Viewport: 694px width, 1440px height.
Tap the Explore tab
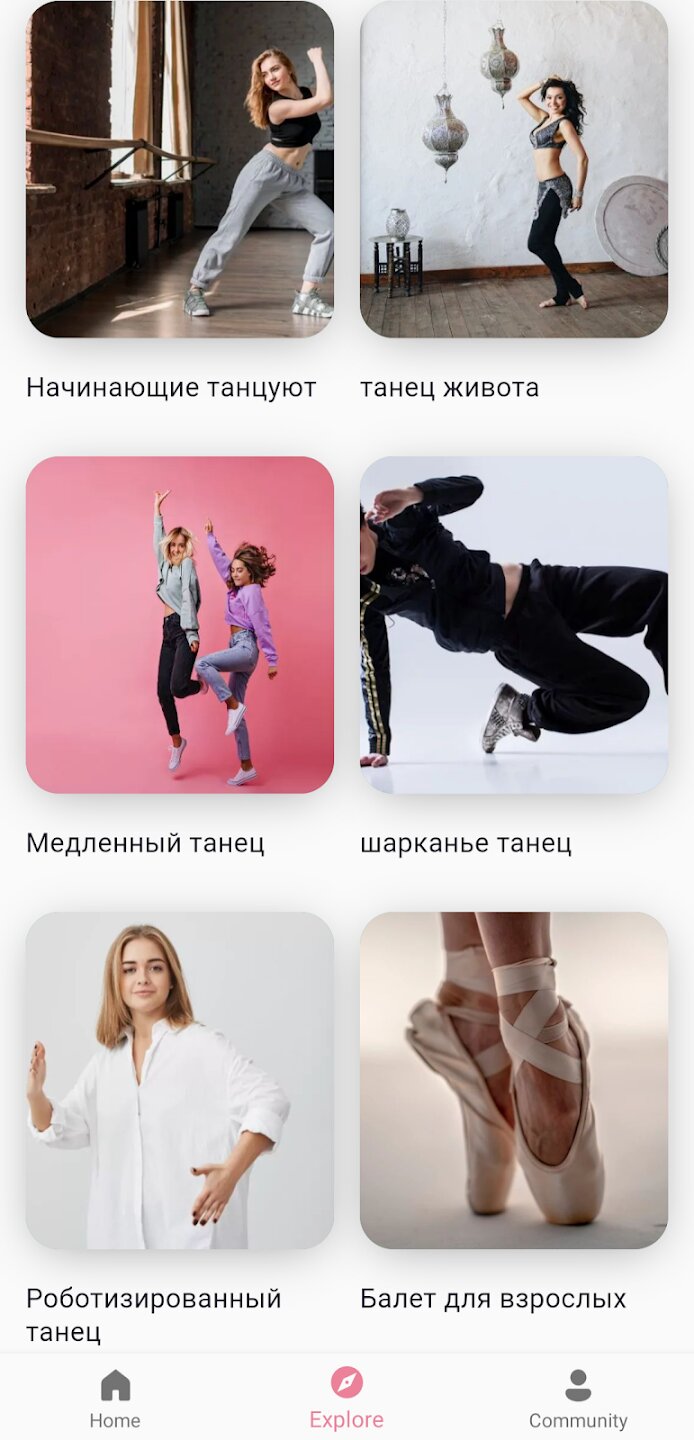(x=346, y=1398)
